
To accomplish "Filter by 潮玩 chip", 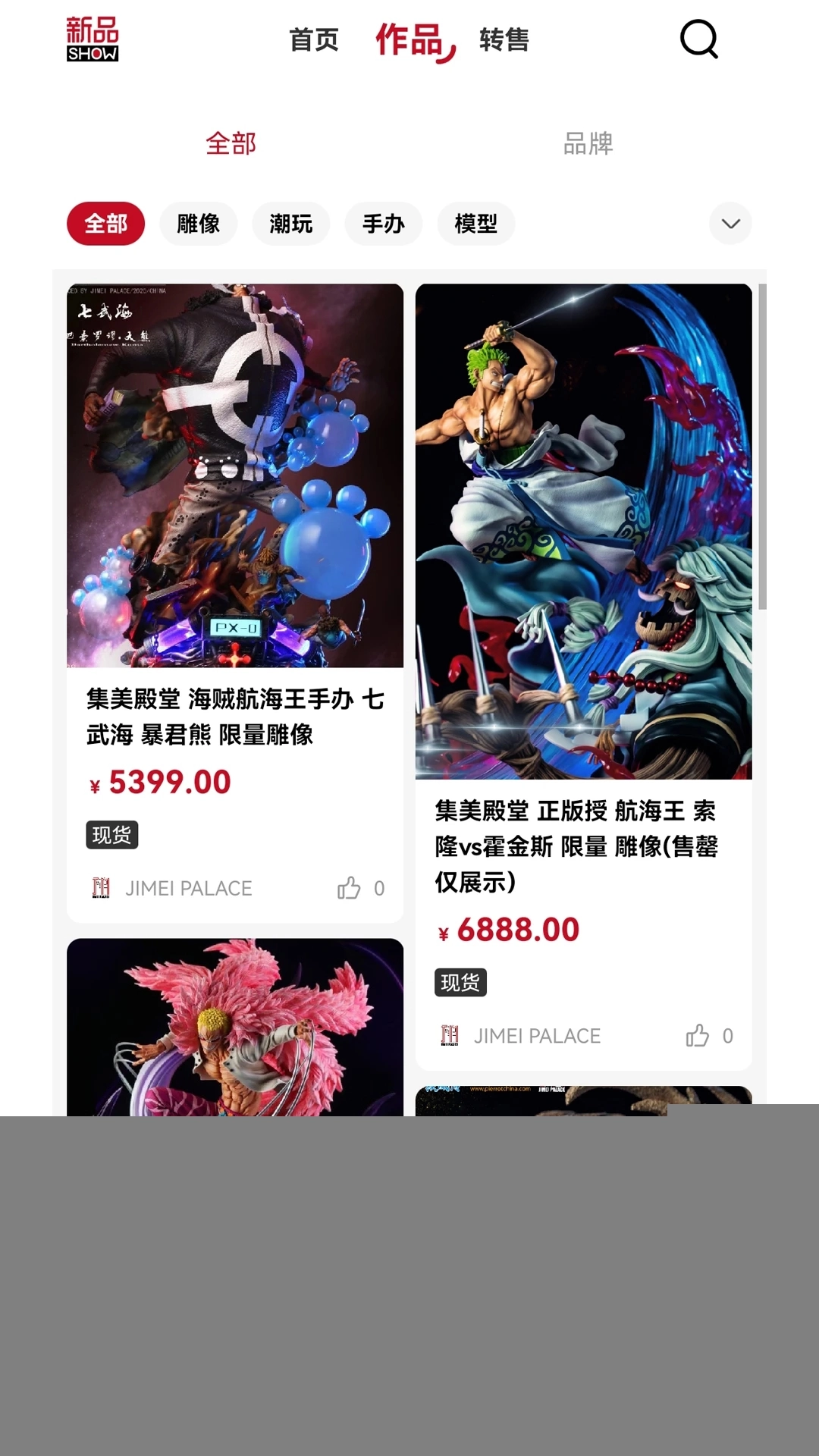I will (291, 224).
